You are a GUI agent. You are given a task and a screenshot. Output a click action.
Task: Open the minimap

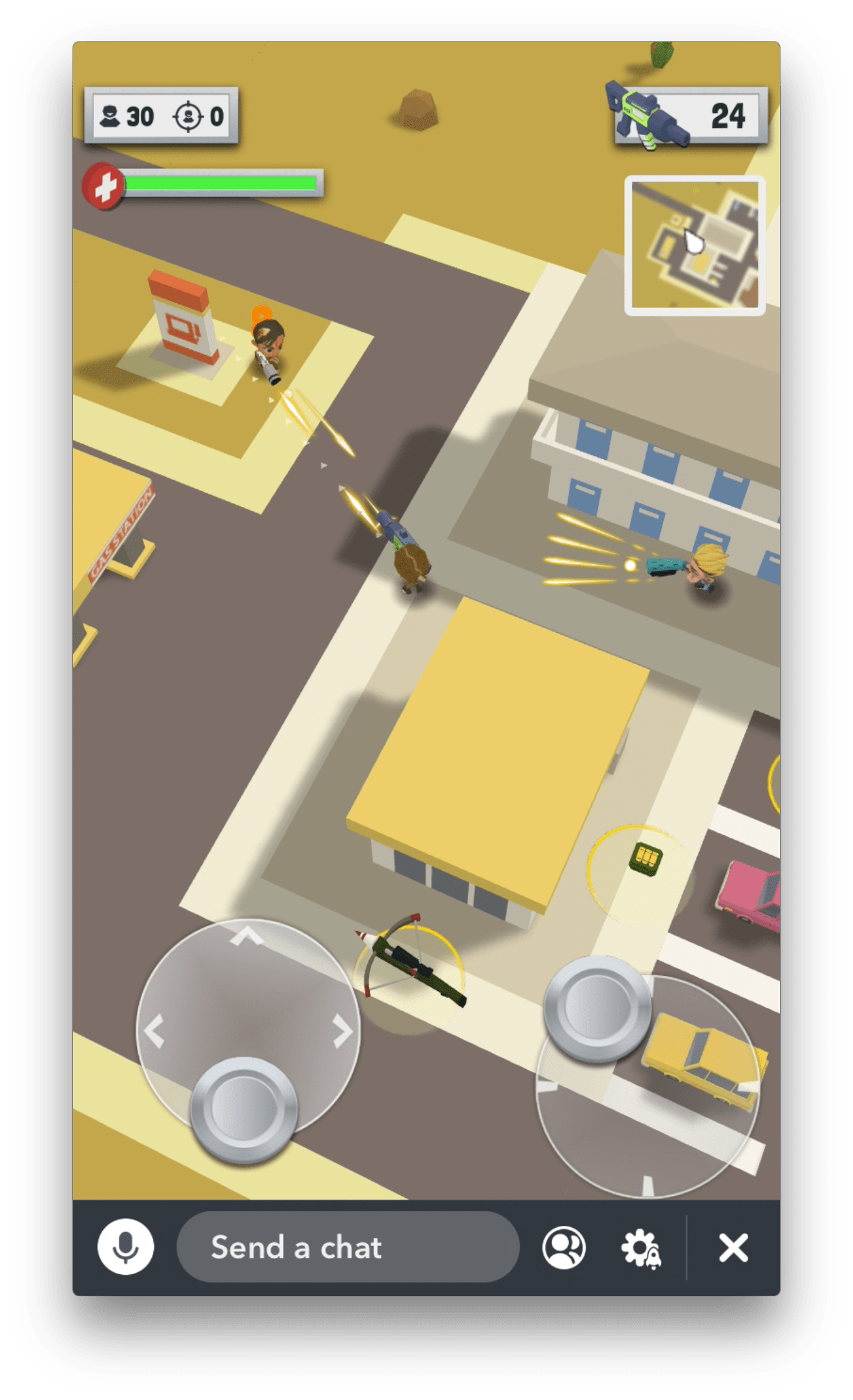(695, 245)
